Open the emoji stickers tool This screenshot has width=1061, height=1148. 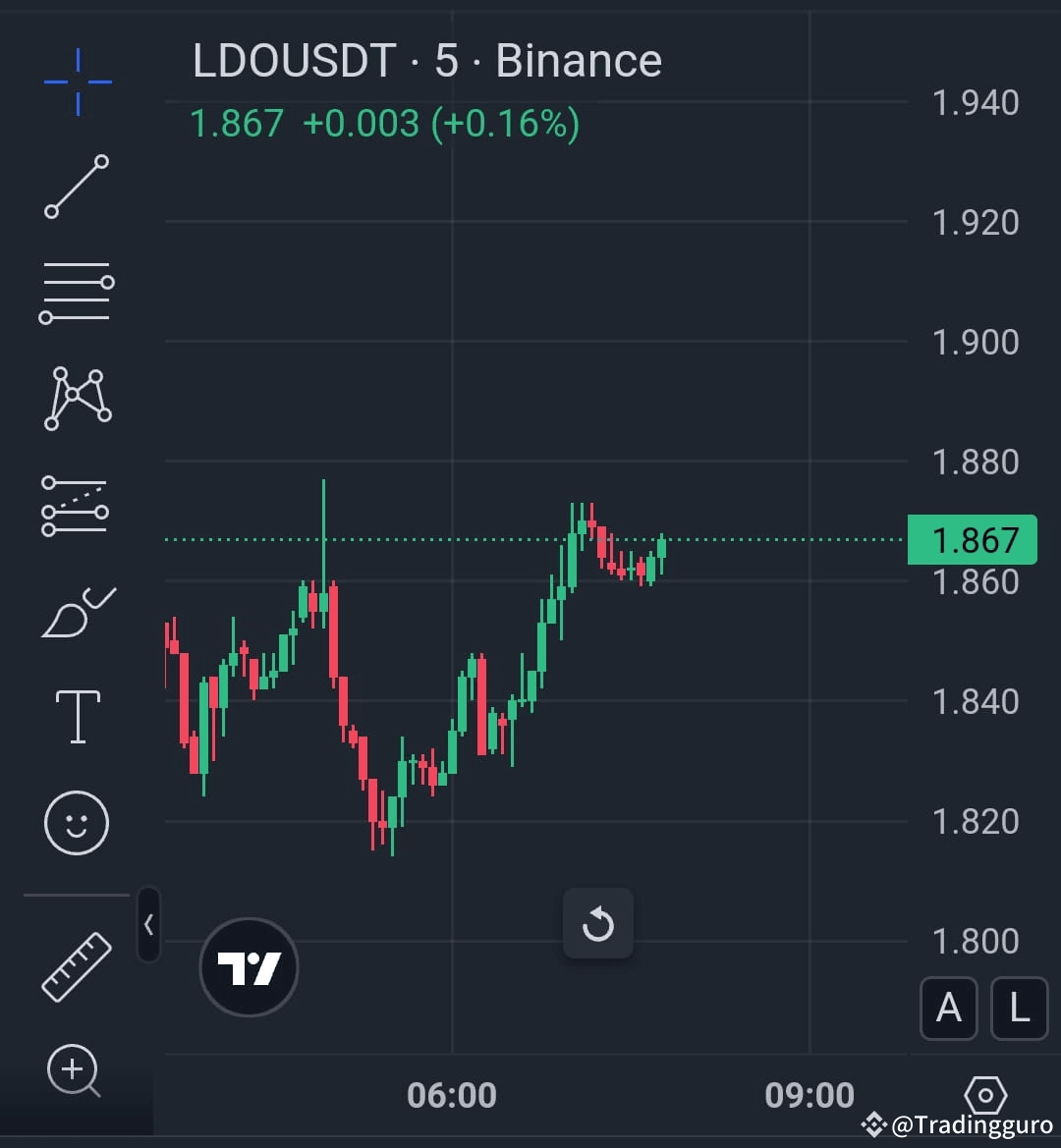point(77,823)
